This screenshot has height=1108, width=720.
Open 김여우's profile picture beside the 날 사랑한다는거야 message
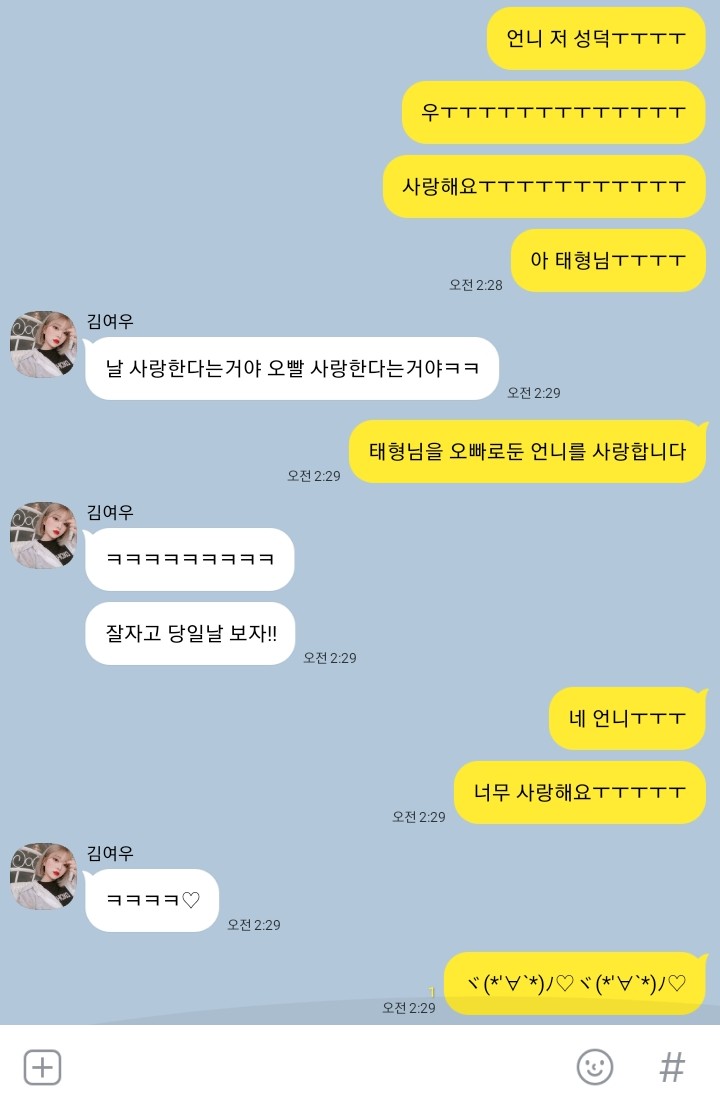pyautogui.click(x=43, y=344)
